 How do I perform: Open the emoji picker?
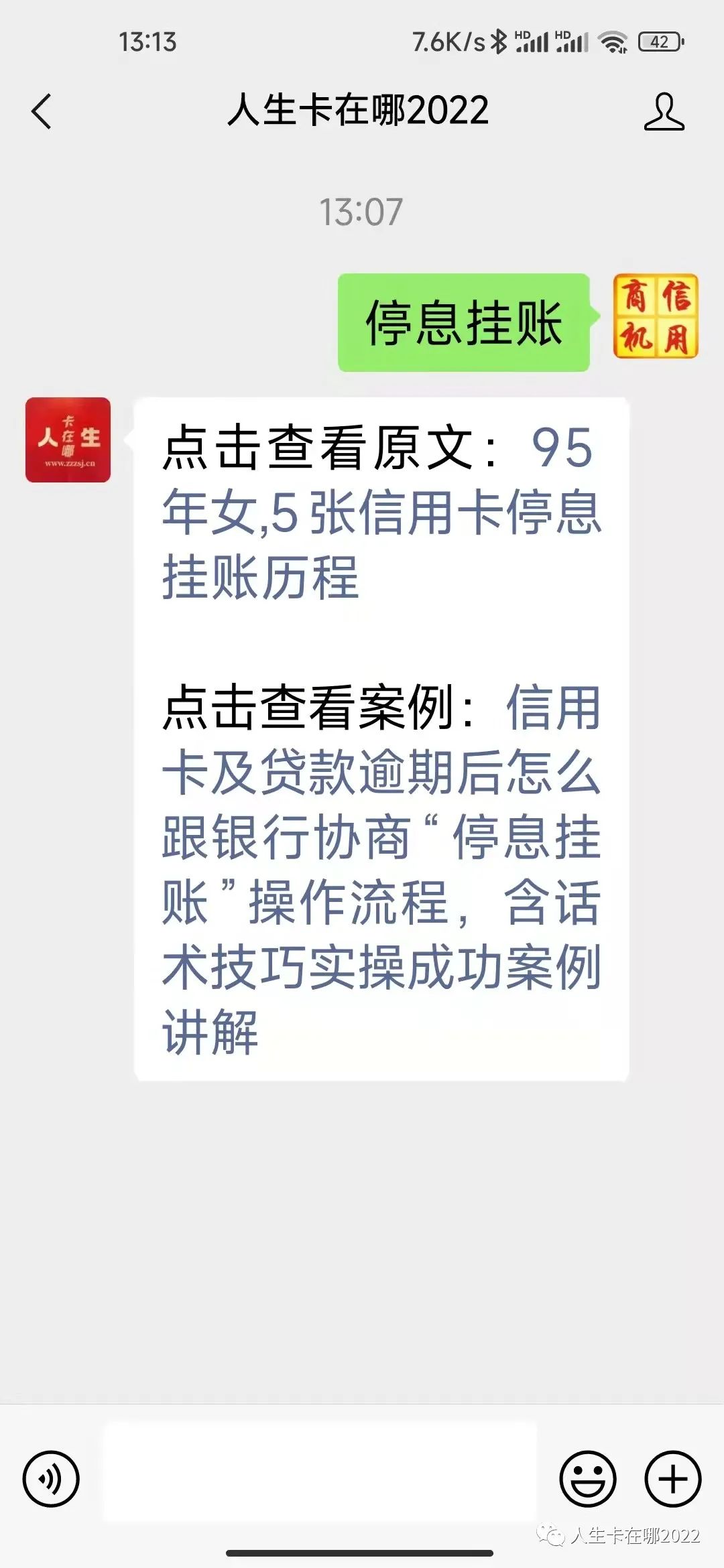587,1478
